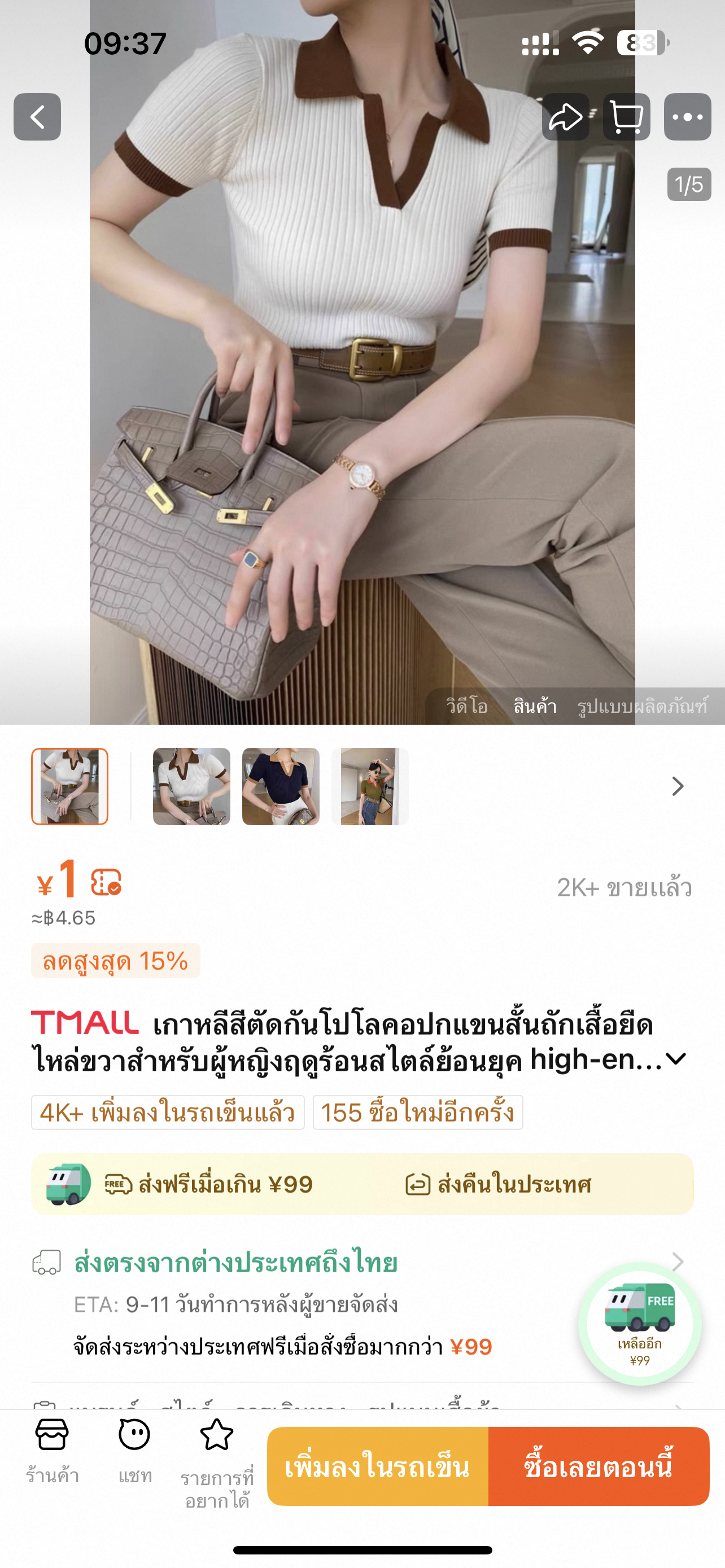
Task: Open the ลดสูงสุด 15% discount tag
Action: click(x=116, y=961)
